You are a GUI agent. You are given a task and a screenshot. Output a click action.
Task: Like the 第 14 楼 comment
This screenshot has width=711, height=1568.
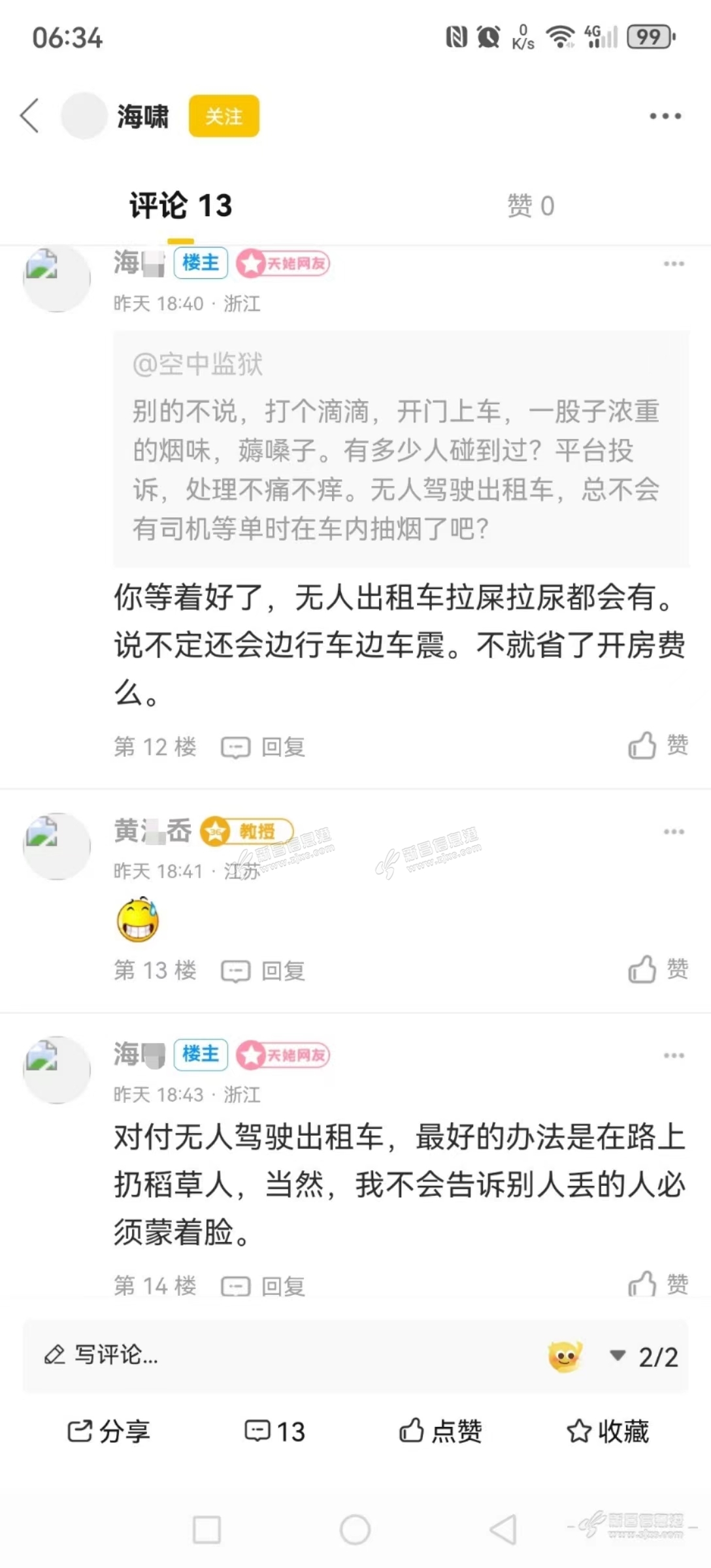(x=657, y=1284)
